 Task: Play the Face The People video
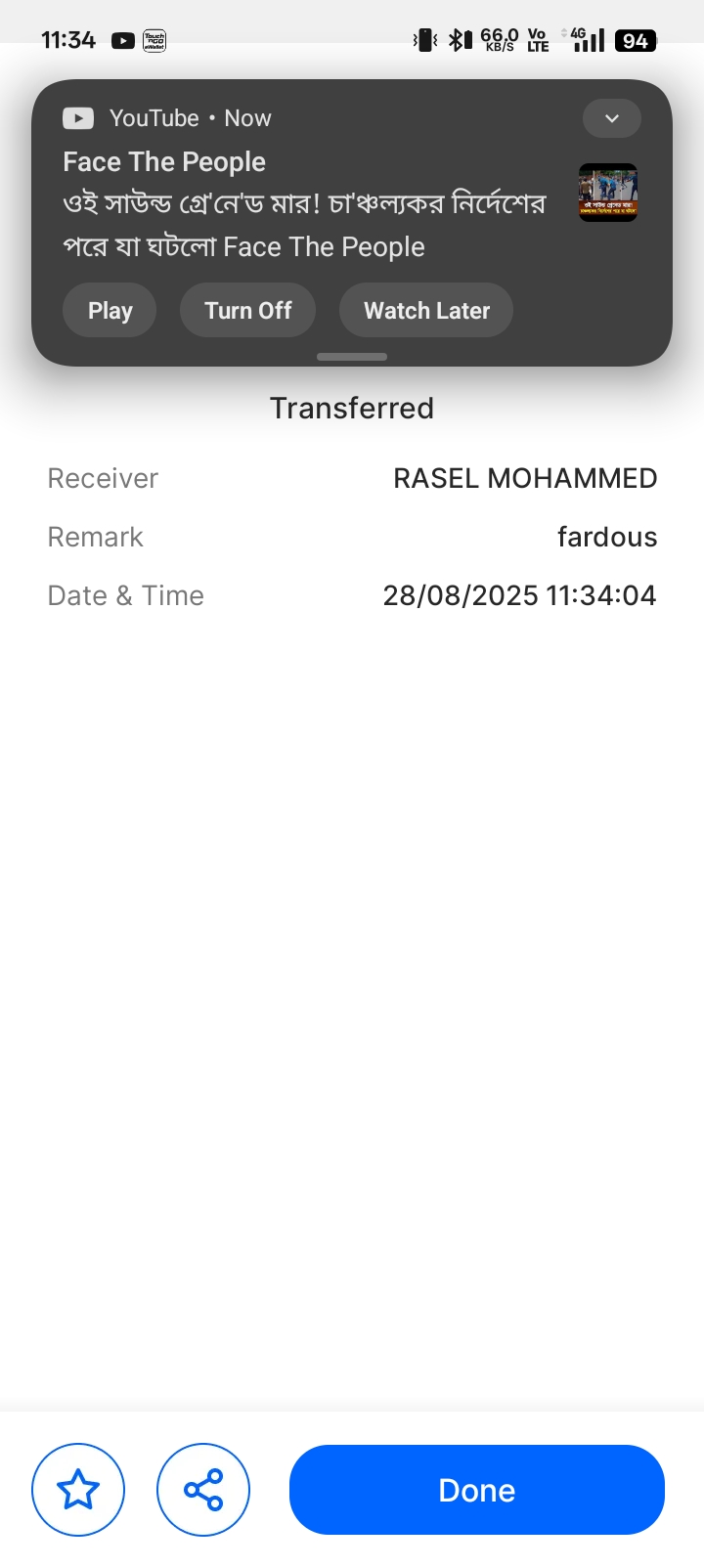click(110, 311)
